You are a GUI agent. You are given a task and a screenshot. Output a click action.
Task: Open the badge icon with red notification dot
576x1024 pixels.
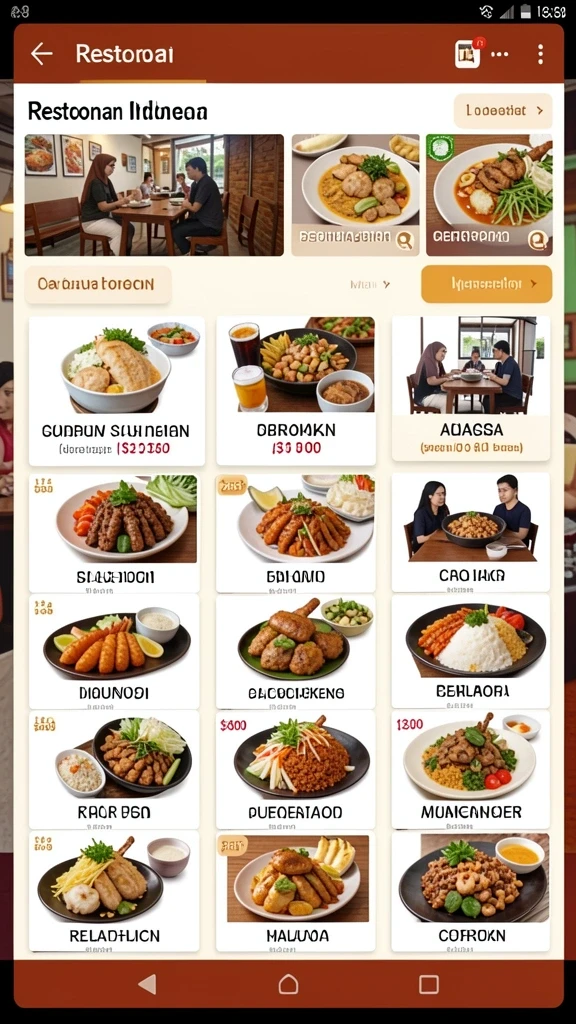click(x=468, y=54)
